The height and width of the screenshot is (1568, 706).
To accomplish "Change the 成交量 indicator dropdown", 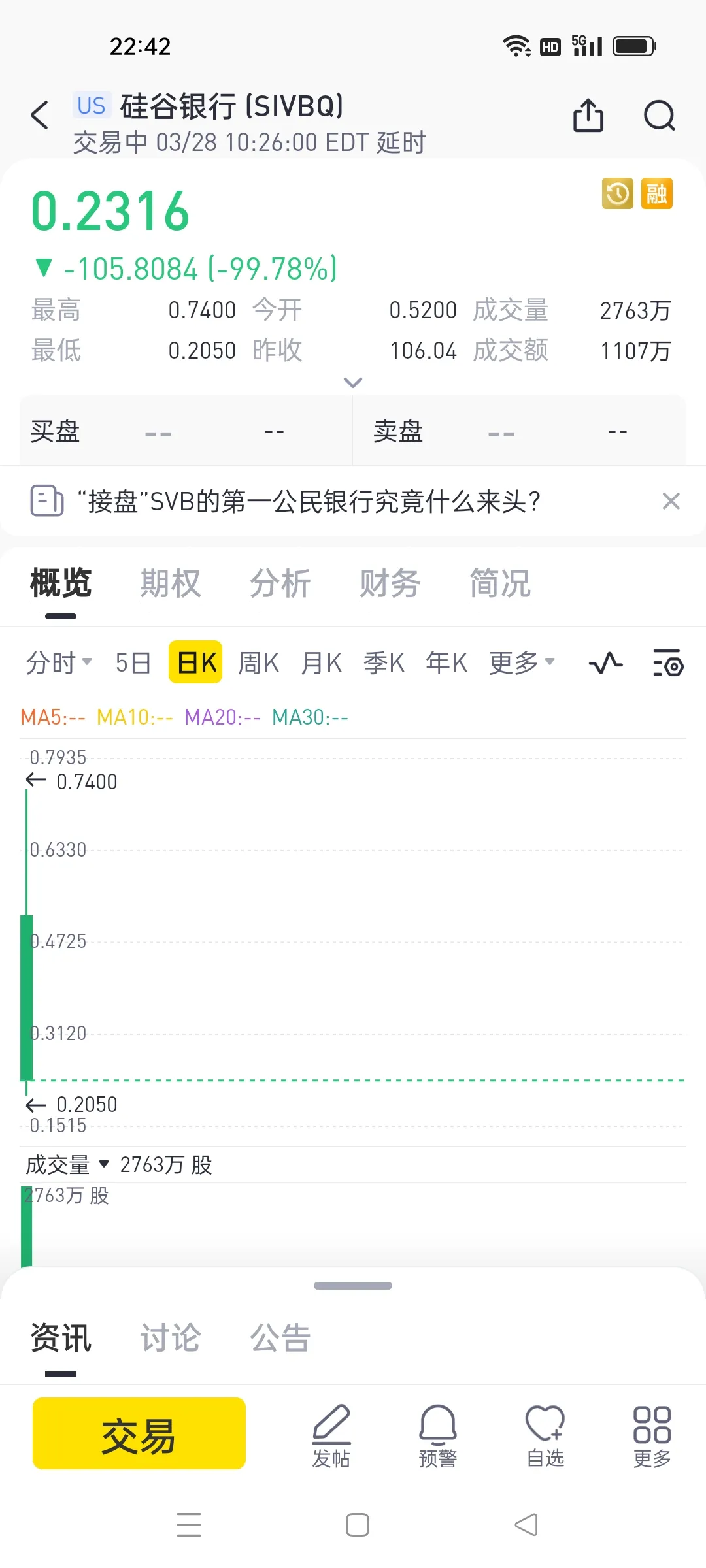I will coord(67,1165).
